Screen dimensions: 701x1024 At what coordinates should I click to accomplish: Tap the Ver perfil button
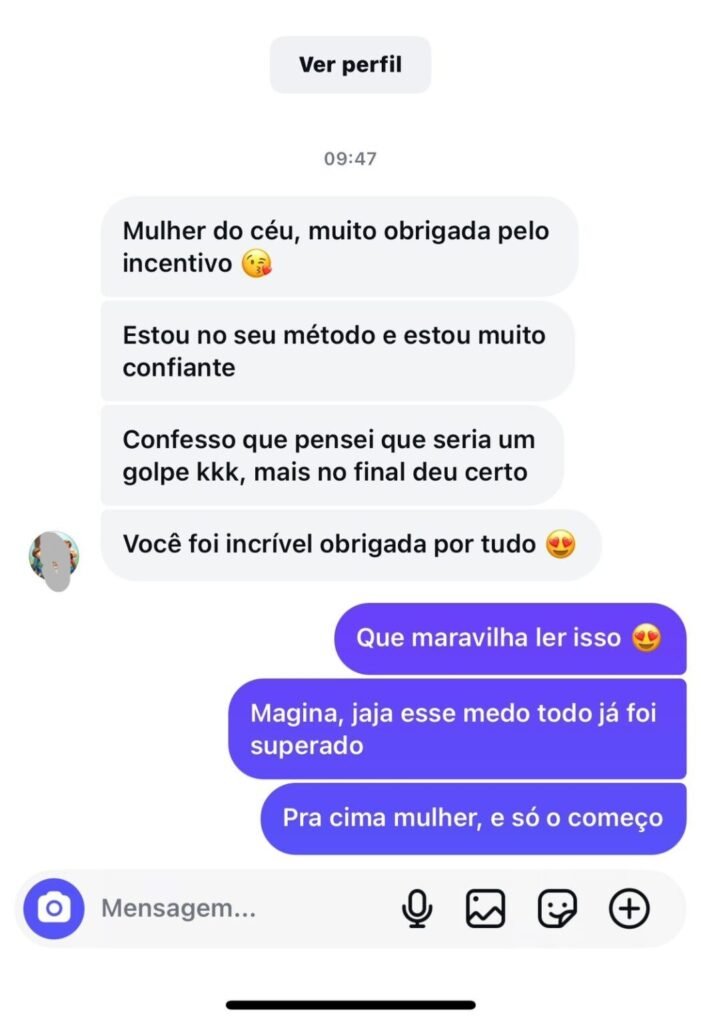click(350, 65)
